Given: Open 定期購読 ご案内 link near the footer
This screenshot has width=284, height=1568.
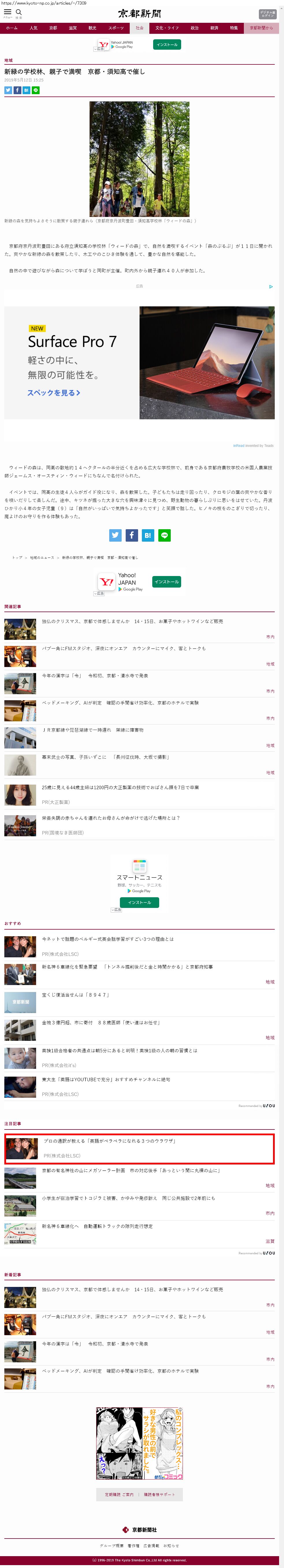Looking at the screenshot, I should (x=118, y=1494).
